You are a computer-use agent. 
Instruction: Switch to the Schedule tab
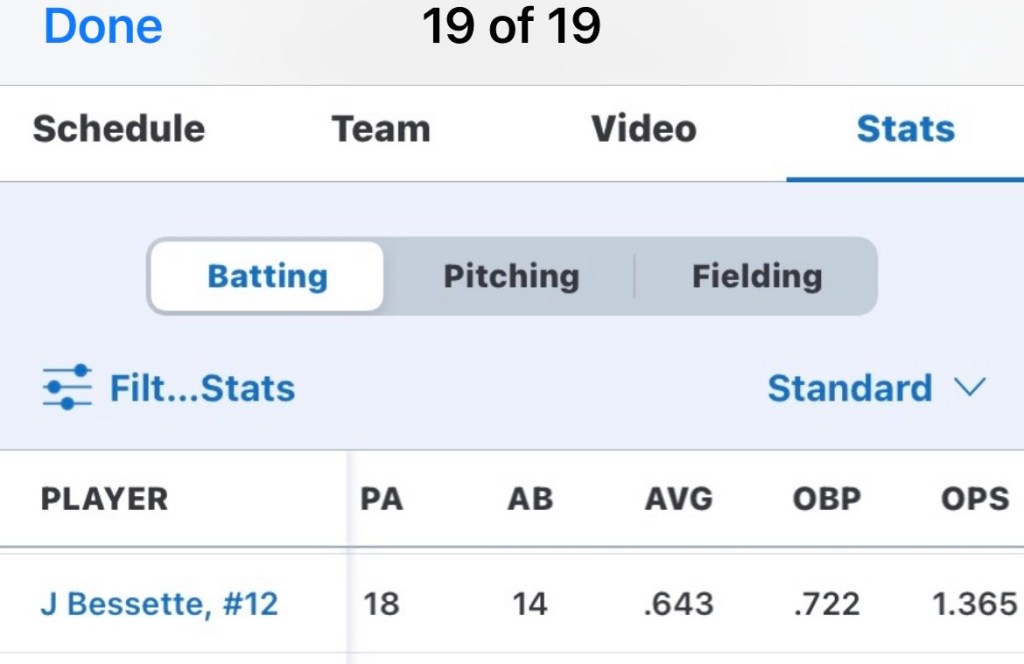119,129
